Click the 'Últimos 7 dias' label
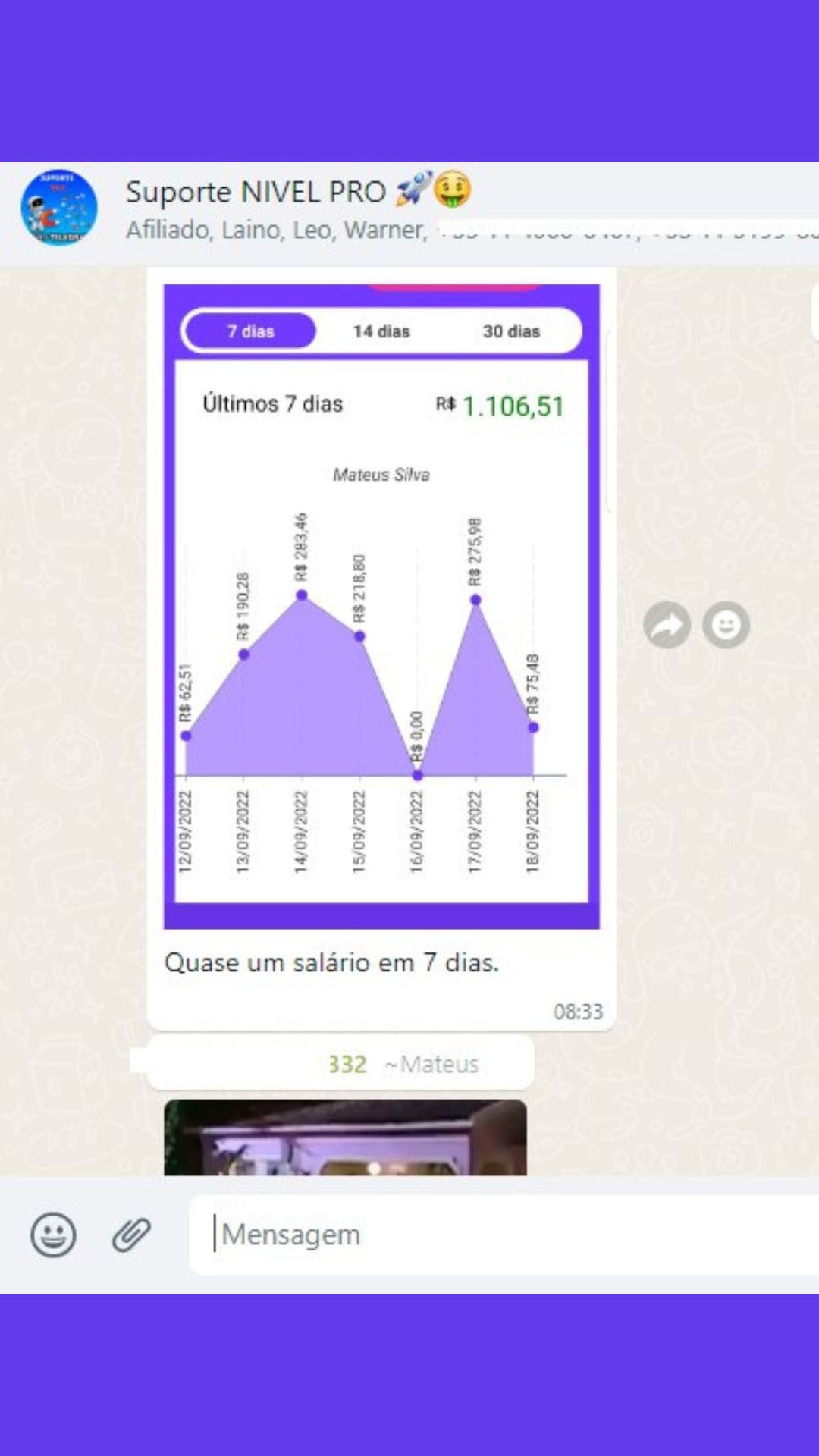The height and width of the screenshot is (1456, 819). click(x=273, y=404)
